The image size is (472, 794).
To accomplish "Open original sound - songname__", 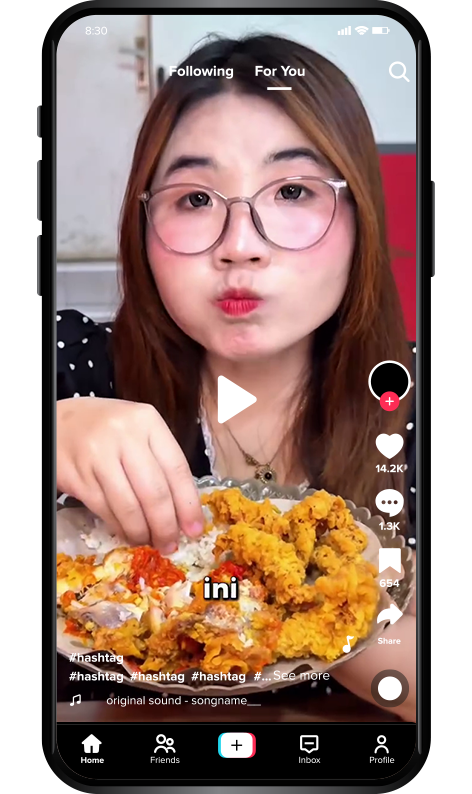I will point(183,700).
